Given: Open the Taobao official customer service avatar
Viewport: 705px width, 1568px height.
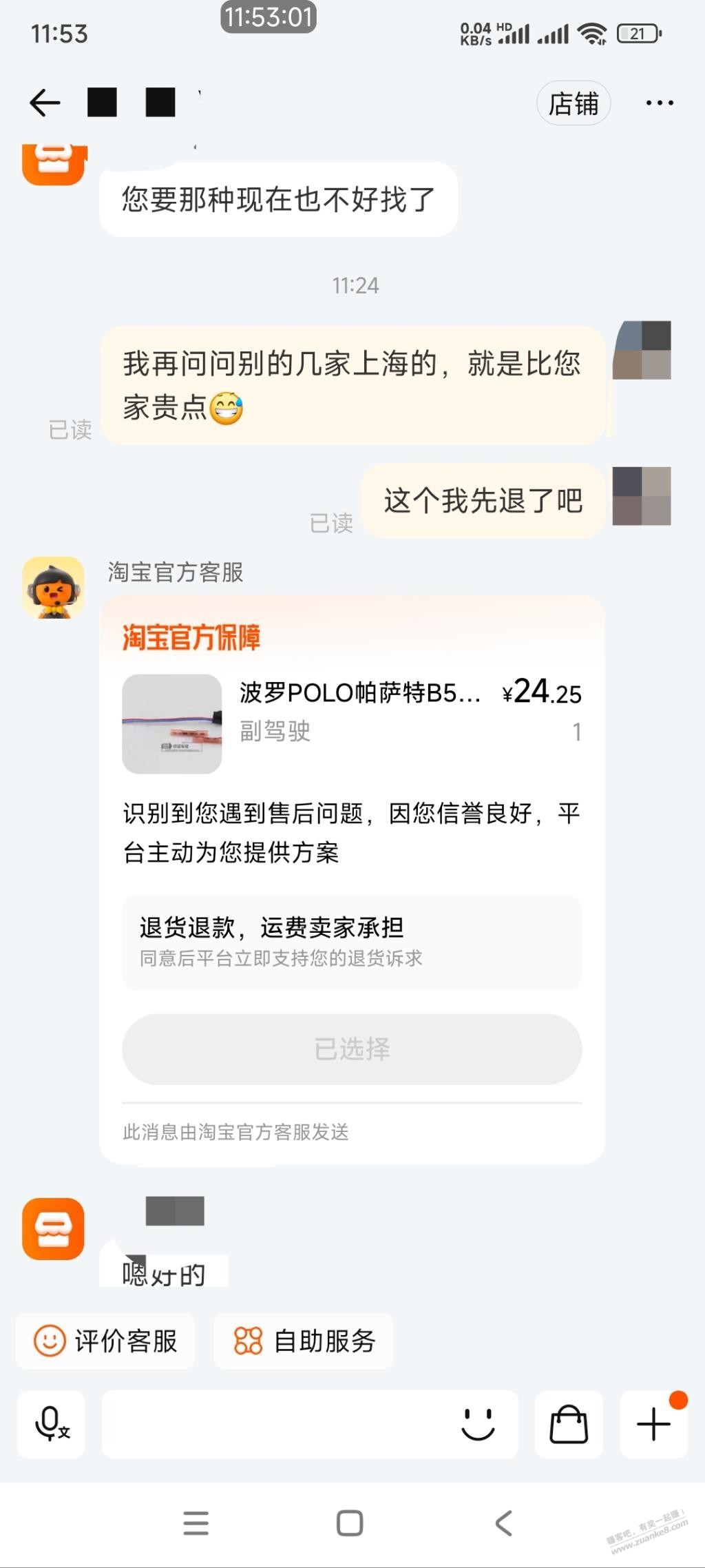Looking at the screenshot, I should tap(54, 588).
